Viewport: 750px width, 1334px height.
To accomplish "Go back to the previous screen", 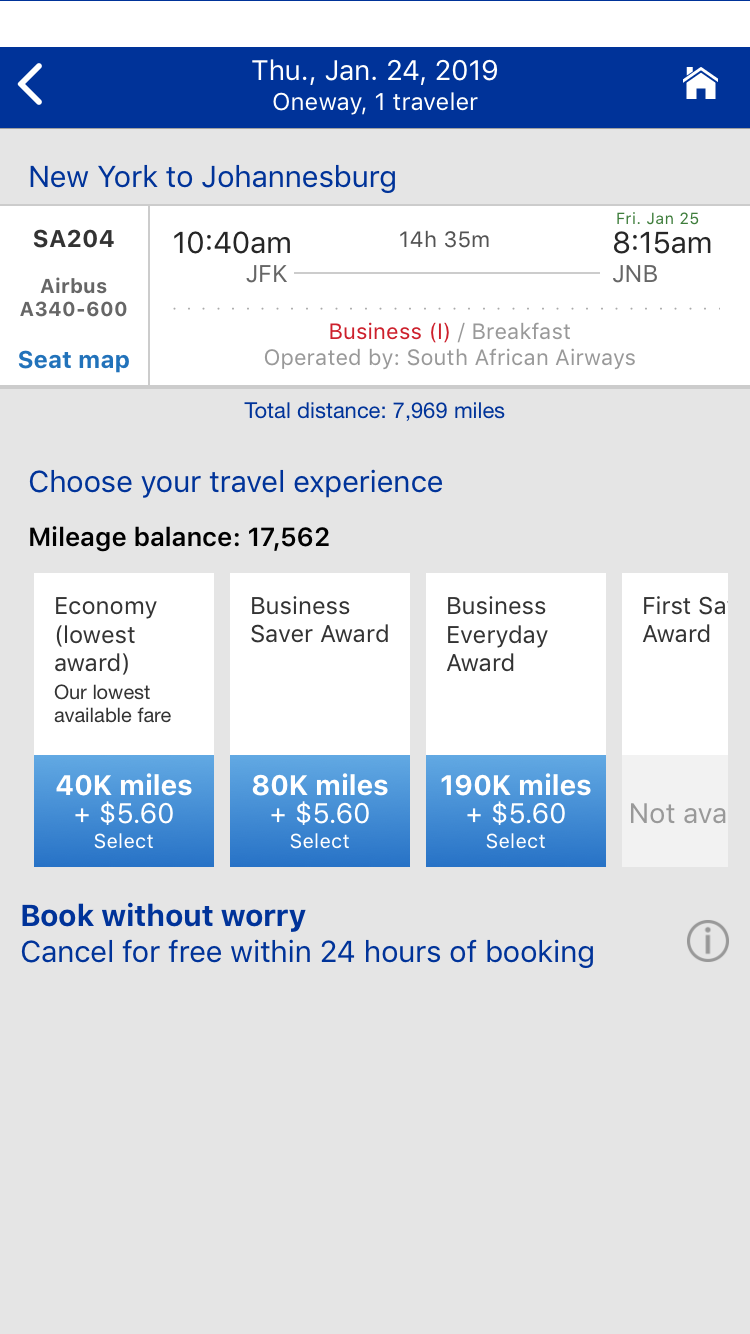I will tap(32, 85).
